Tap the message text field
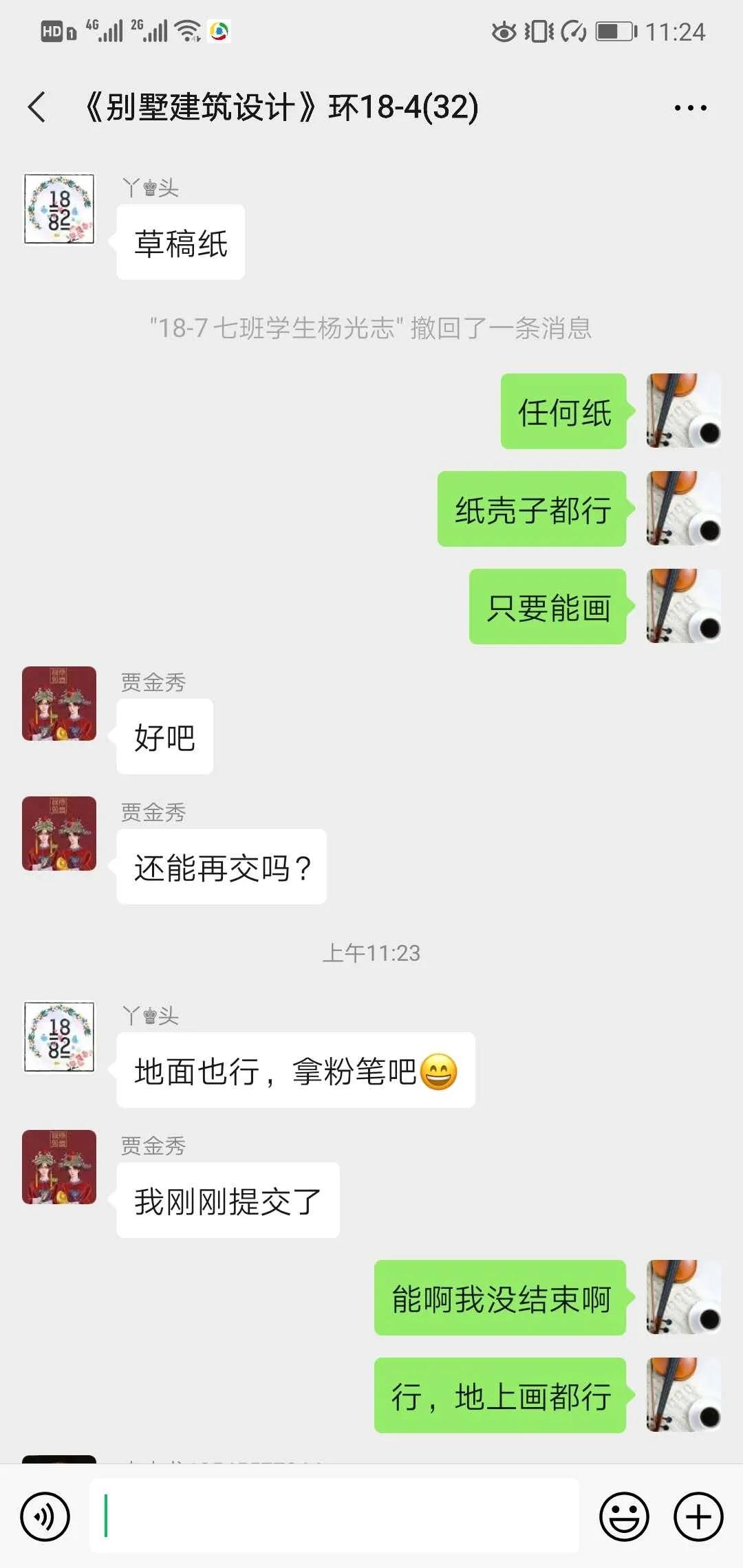Viewport: 743px width, 1568px height. (x=334, y=1516)
